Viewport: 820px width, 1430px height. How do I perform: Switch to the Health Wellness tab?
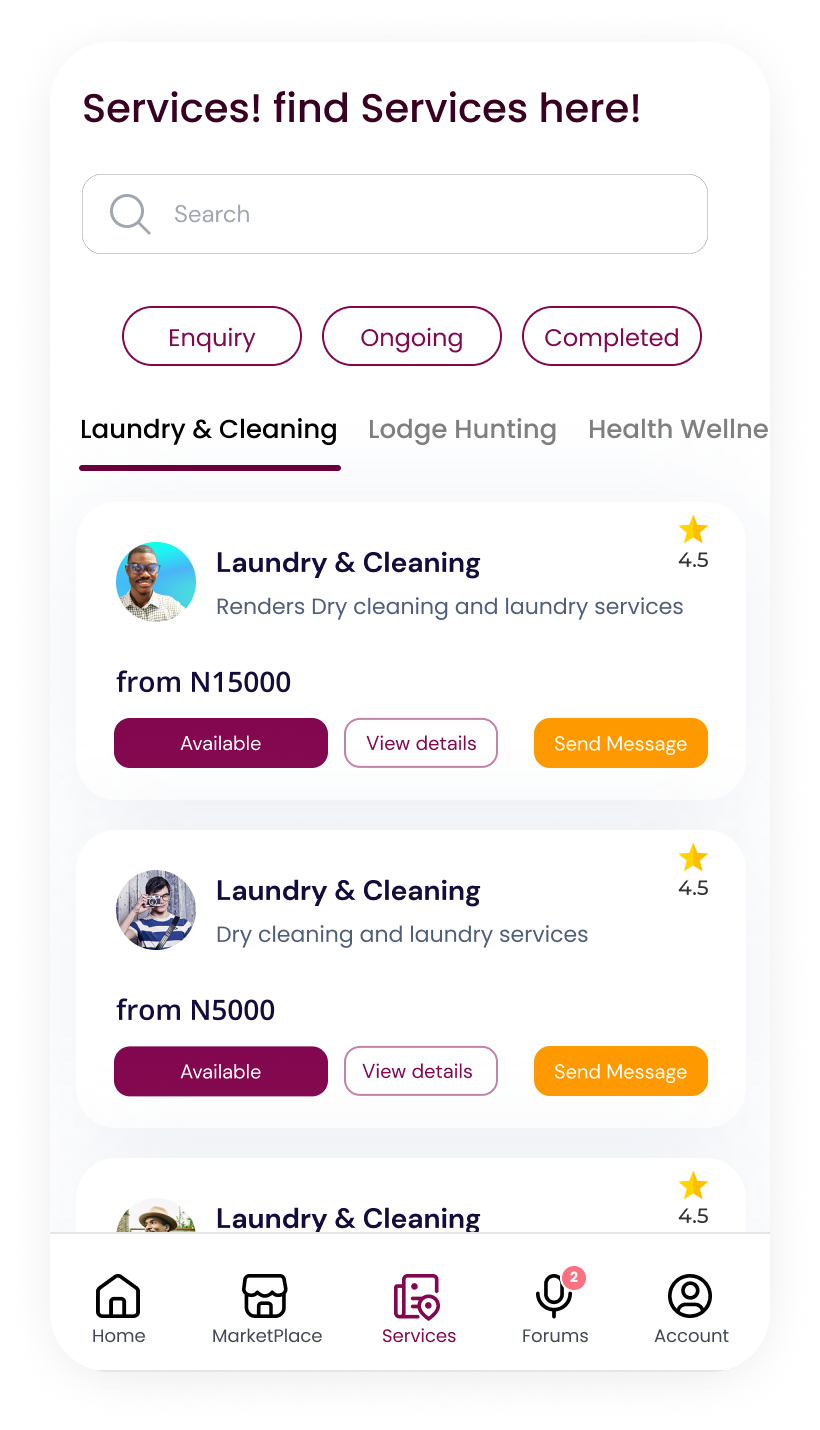pos(676,430)
